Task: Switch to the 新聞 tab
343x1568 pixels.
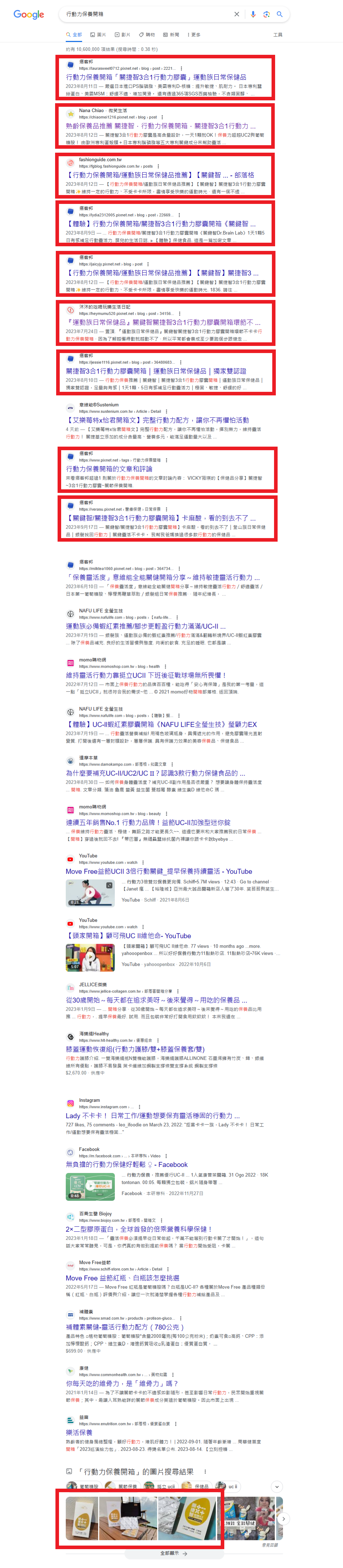Action: coord(171,35)
